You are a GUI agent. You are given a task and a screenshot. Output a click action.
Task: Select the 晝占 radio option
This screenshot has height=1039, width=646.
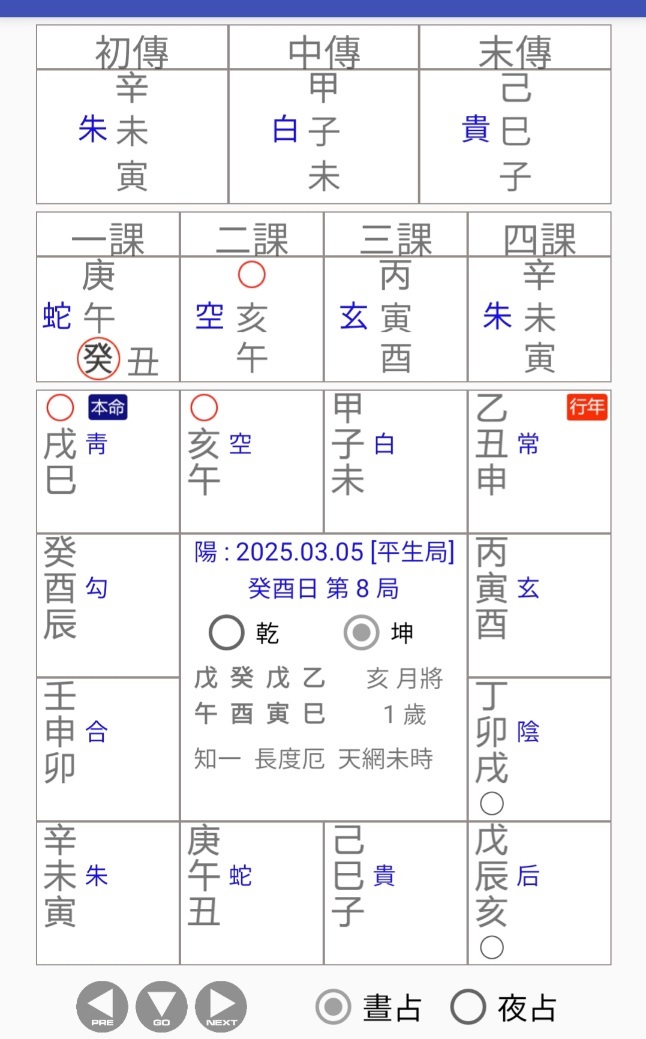tap(333, 1007)
